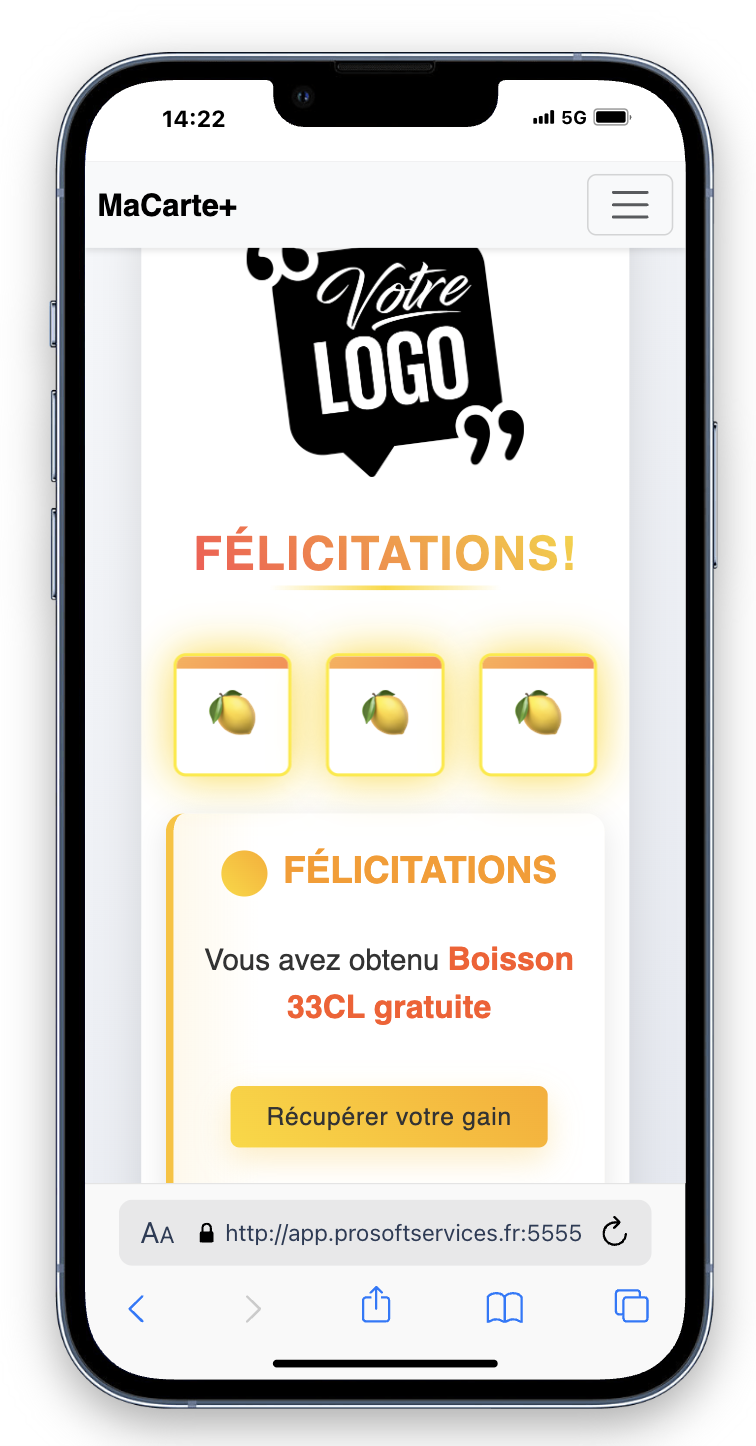Open Safari bookmarks
The width and height of the screenshot is (756, 1446).
click(x=504, y=1307)
